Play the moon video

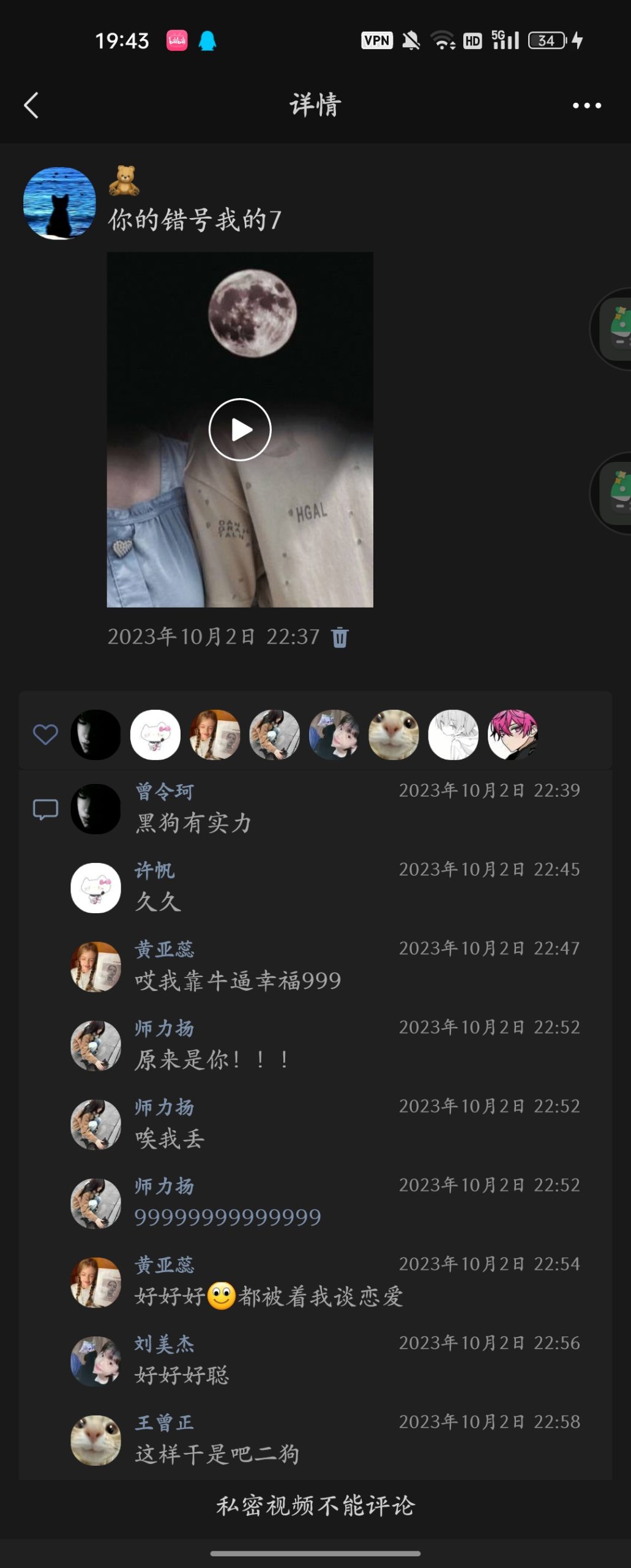240,429
